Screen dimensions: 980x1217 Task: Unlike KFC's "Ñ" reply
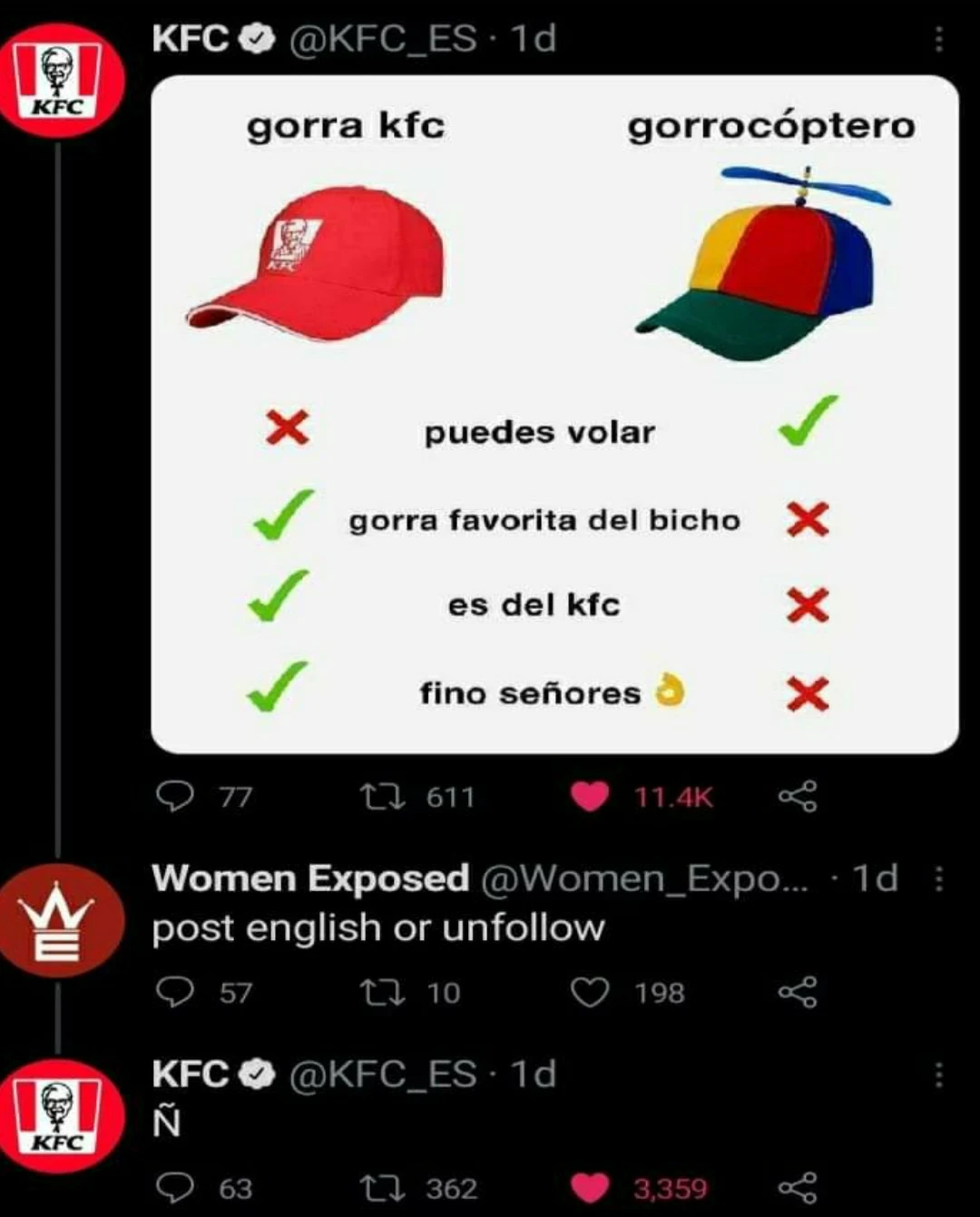tap(590, 1187)
